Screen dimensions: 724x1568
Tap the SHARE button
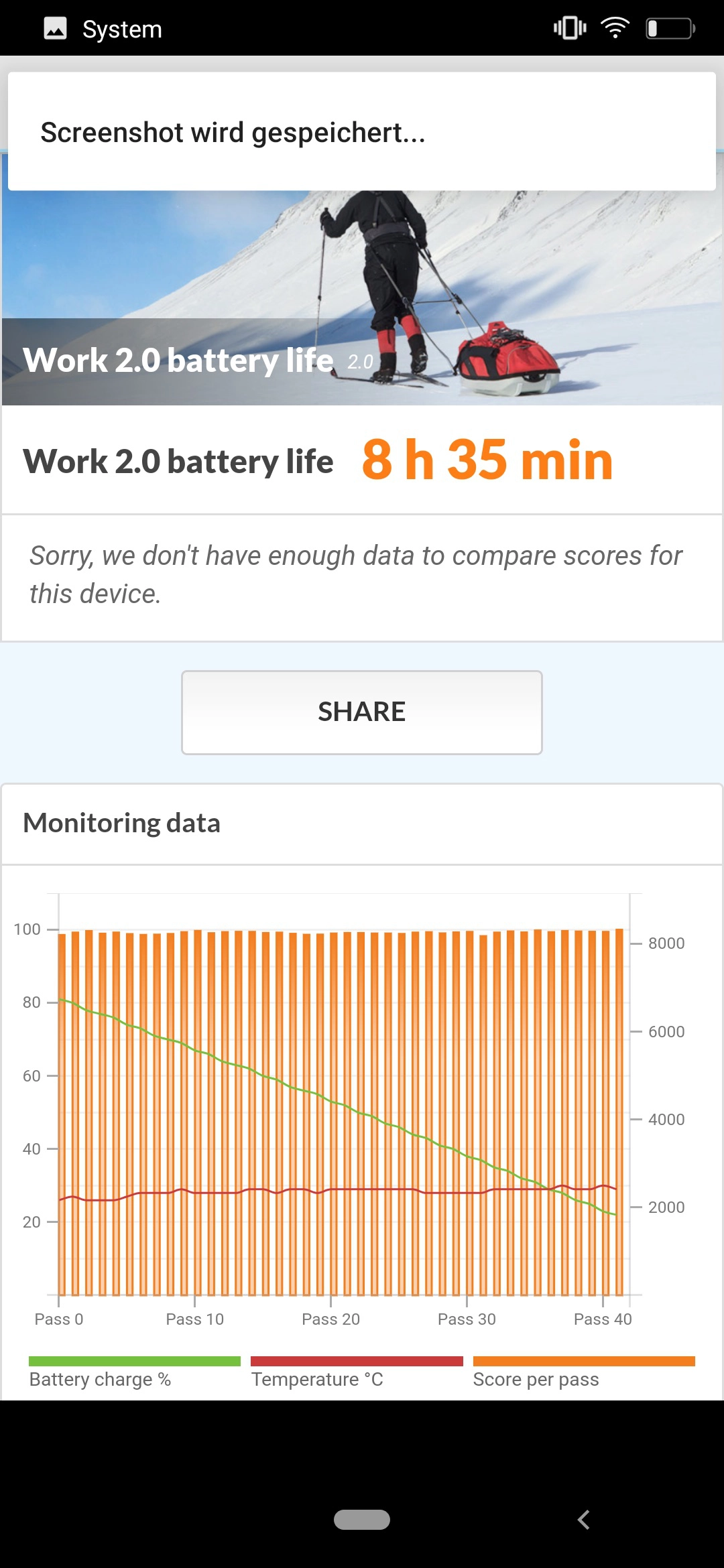point(362,712)
